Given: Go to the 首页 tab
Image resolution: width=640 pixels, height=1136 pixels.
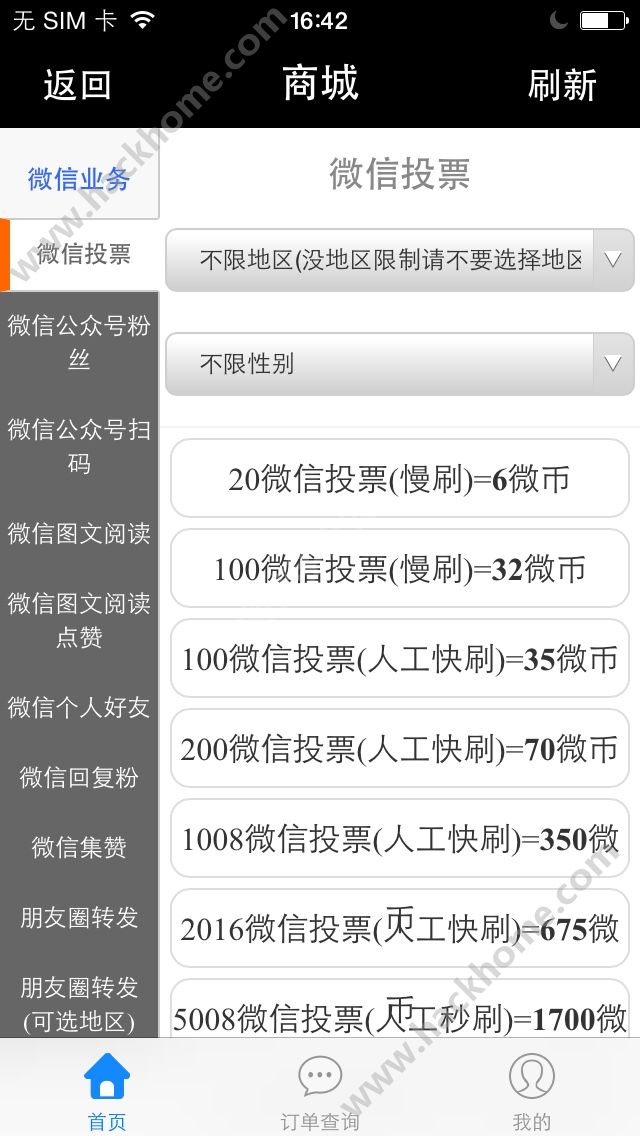Looking at the screenshot, I should pos(107,1092).
